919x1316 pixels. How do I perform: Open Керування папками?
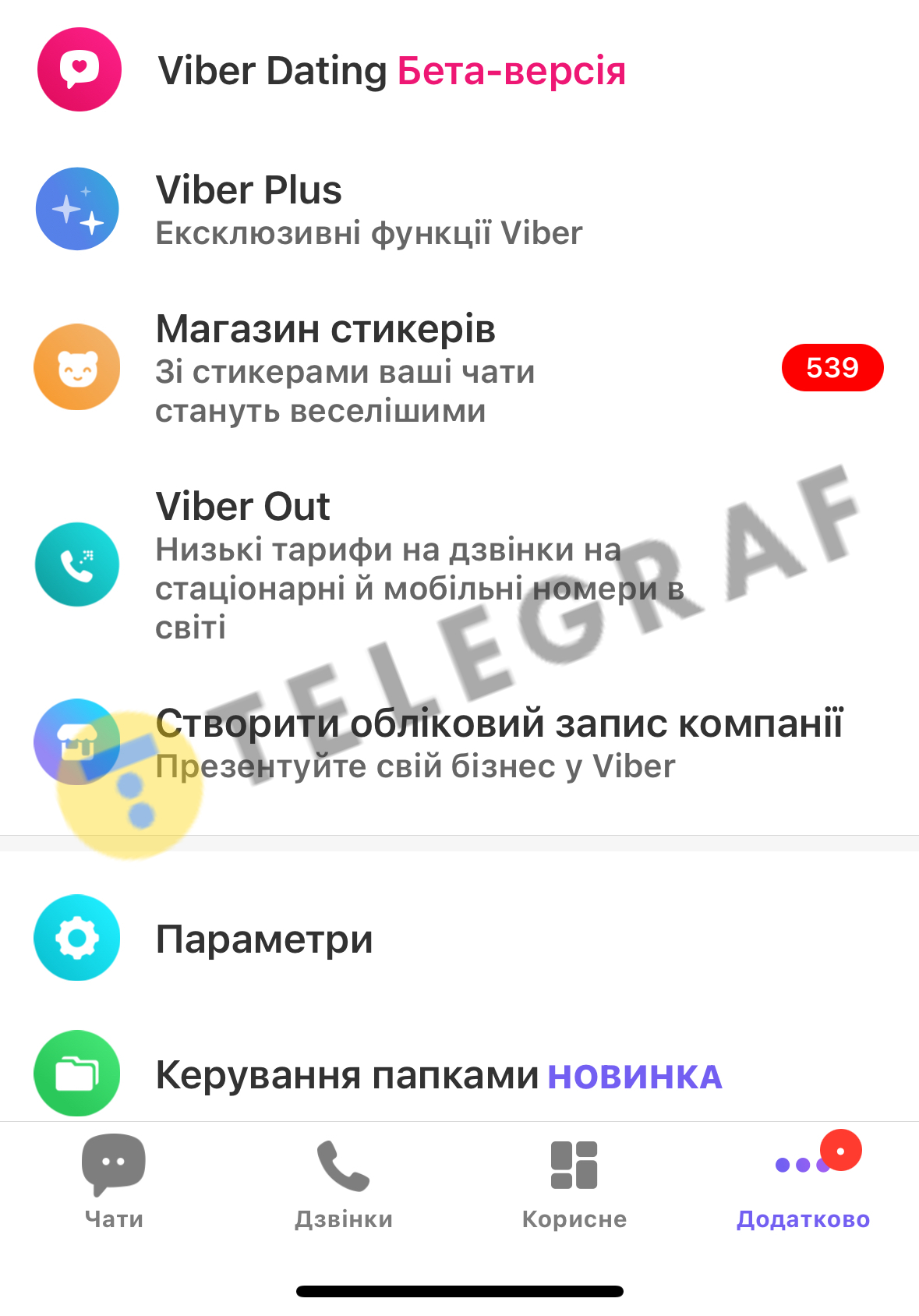coord(347,1075)
